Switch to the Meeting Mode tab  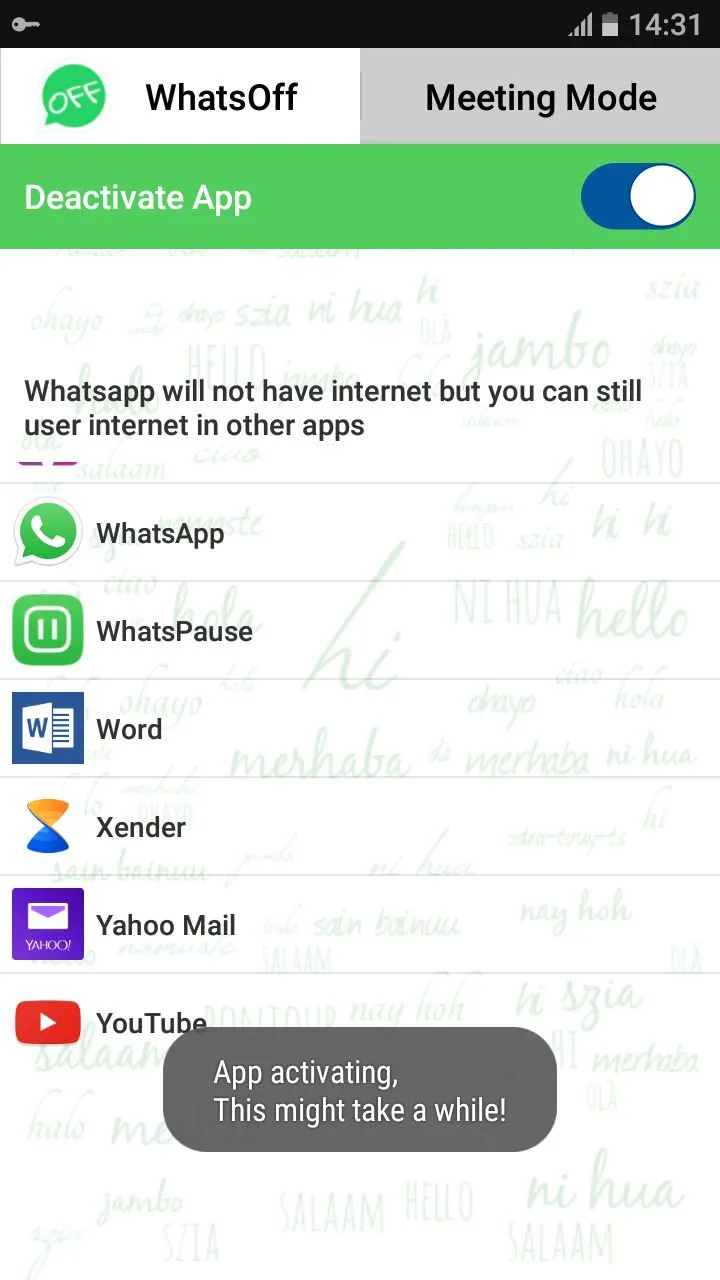(540, 97)
